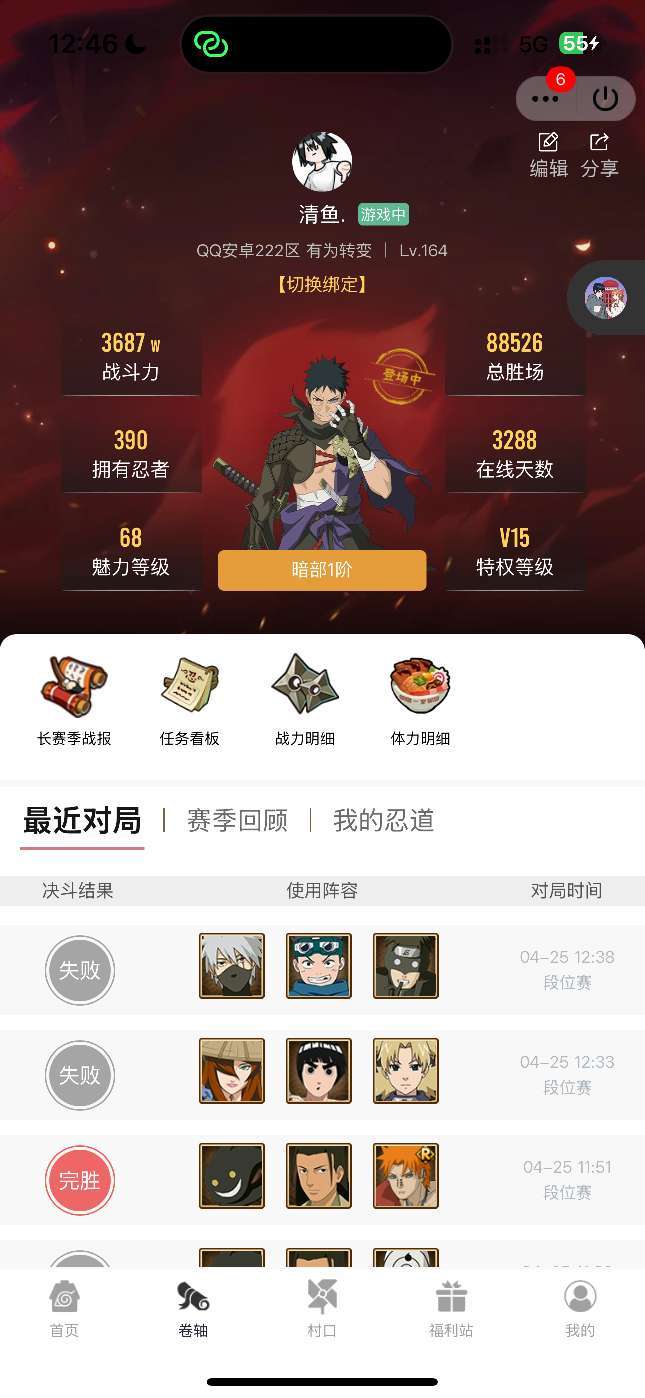Tap the profile avatar picture

coord(322,162)
